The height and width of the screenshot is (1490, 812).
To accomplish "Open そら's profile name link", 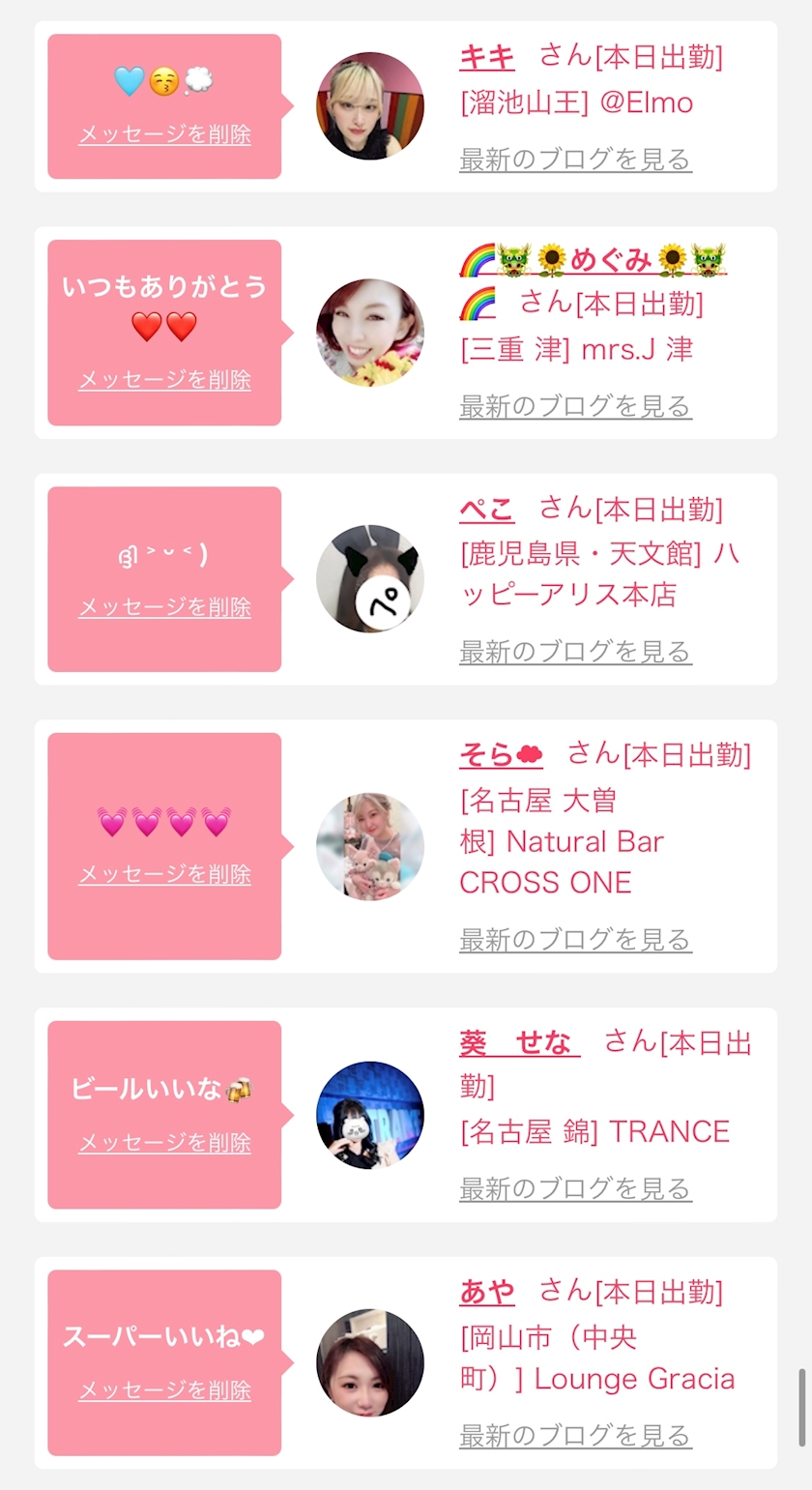I will [501, 755].
